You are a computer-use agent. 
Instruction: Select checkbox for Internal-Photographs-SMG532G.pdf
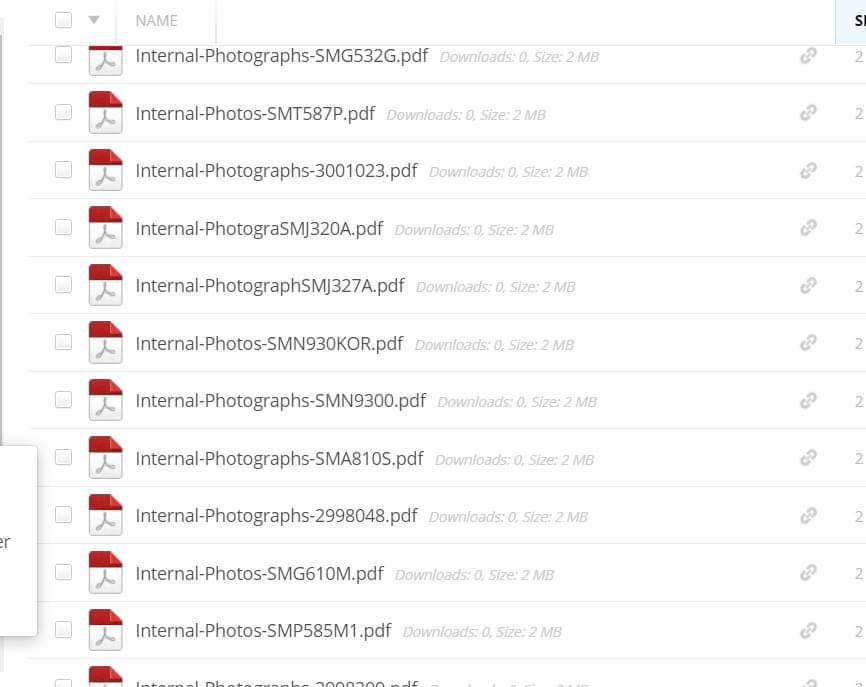63,56
